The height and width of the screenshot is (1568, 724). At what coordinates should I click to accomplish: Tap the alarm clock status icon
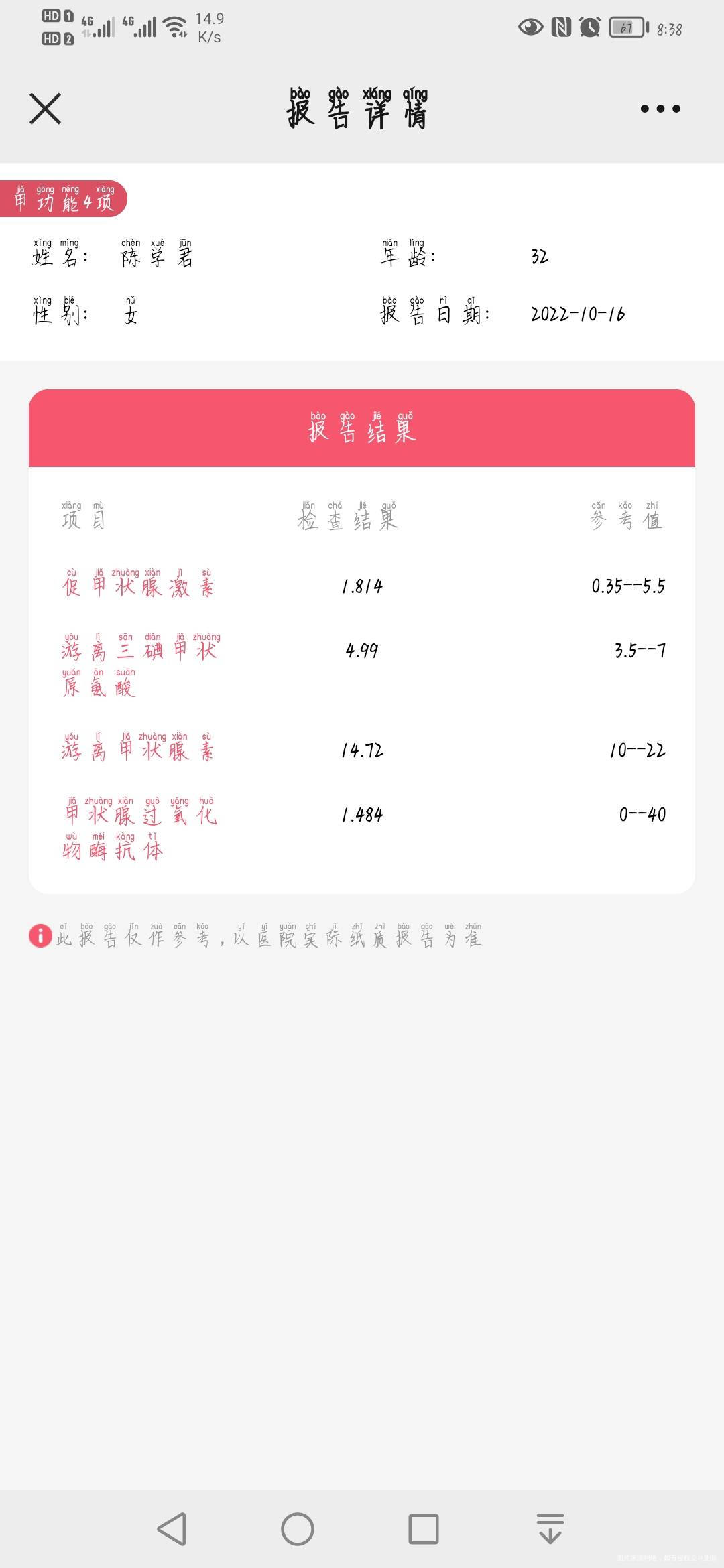pyautogui.click(x=589, y=27)
